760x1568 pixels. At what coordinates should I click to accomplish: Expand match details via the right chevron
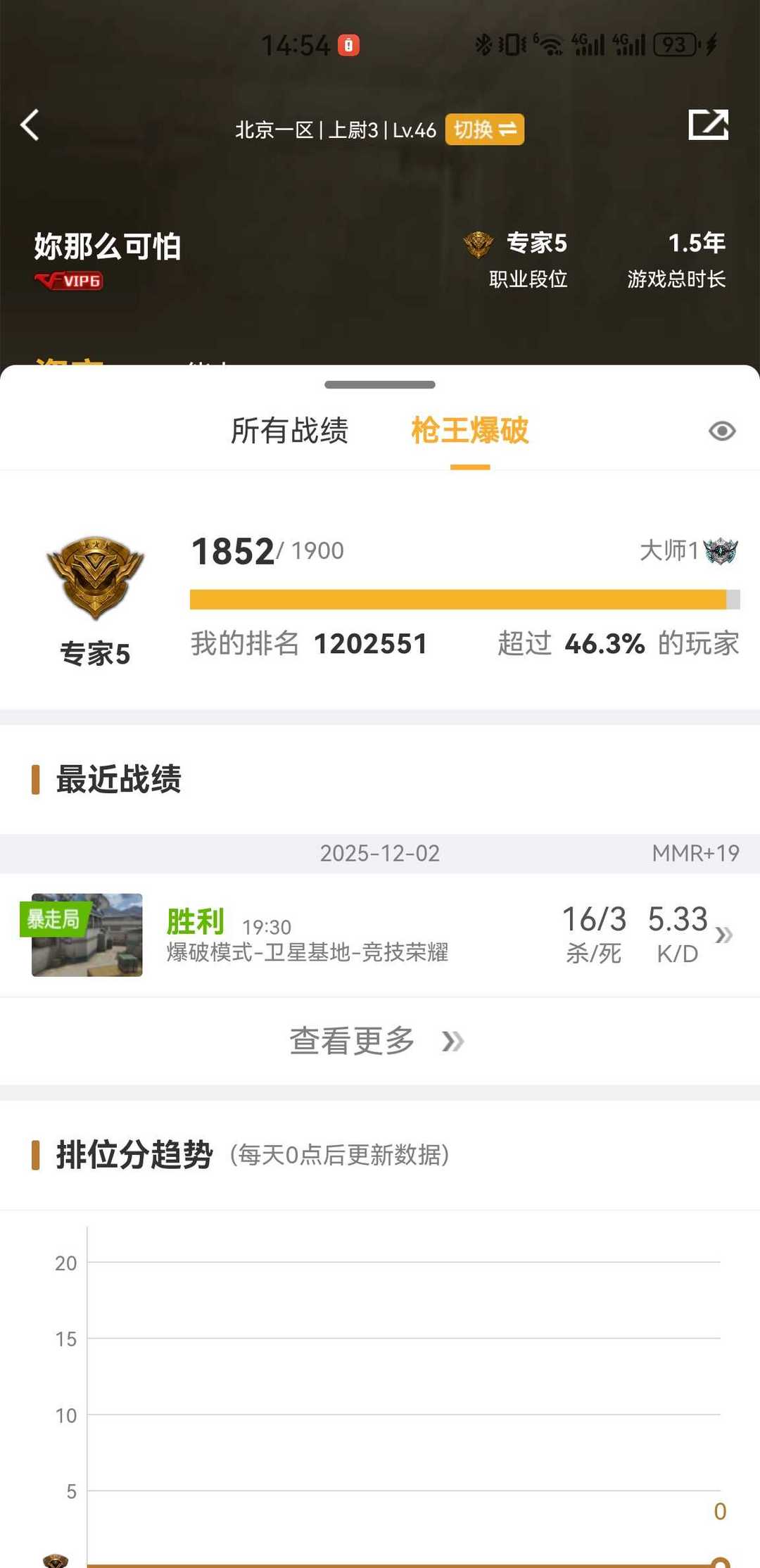click(x=724, y=935)
